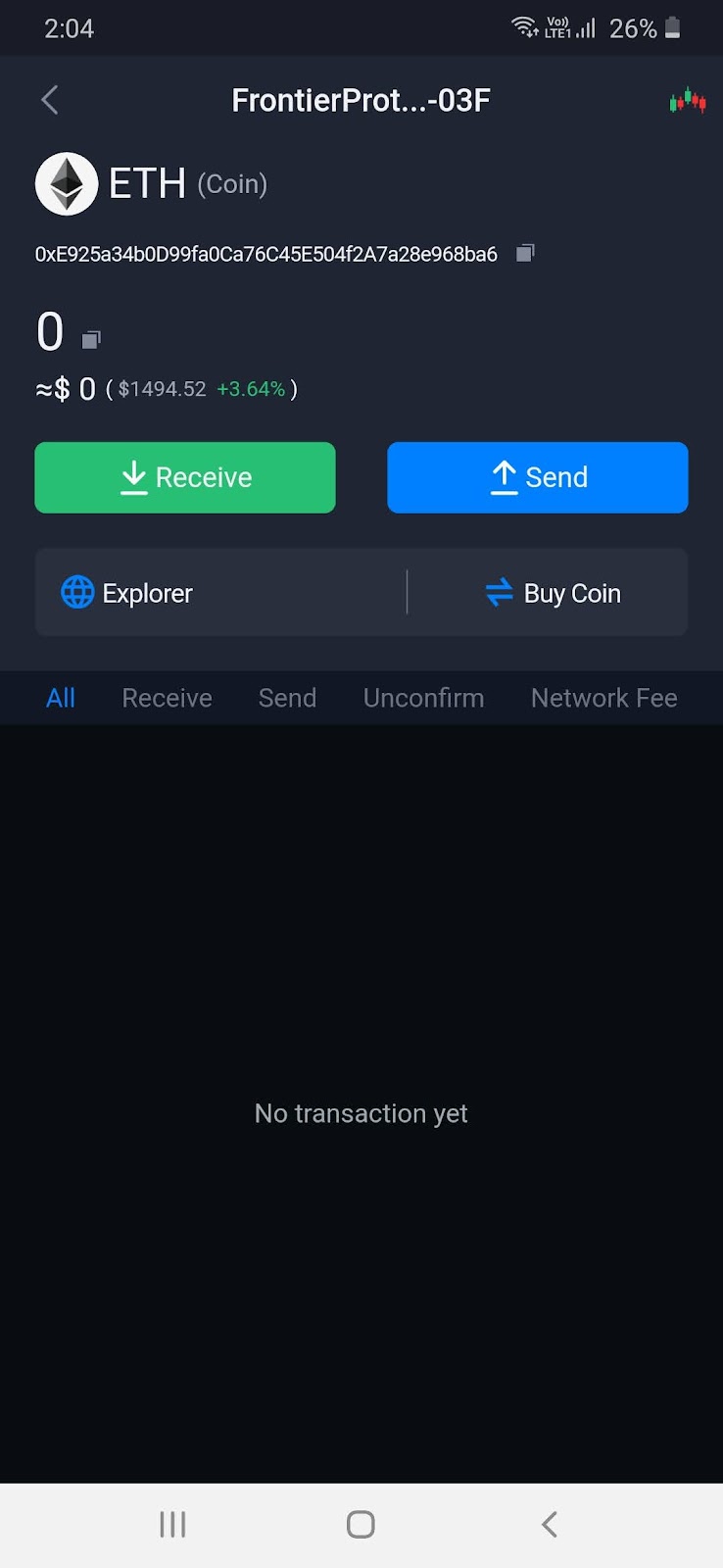The height and width of the screenshot is (1568, 723).
Task: View the Unconfirm tab
Action: [x=423, y=698]
